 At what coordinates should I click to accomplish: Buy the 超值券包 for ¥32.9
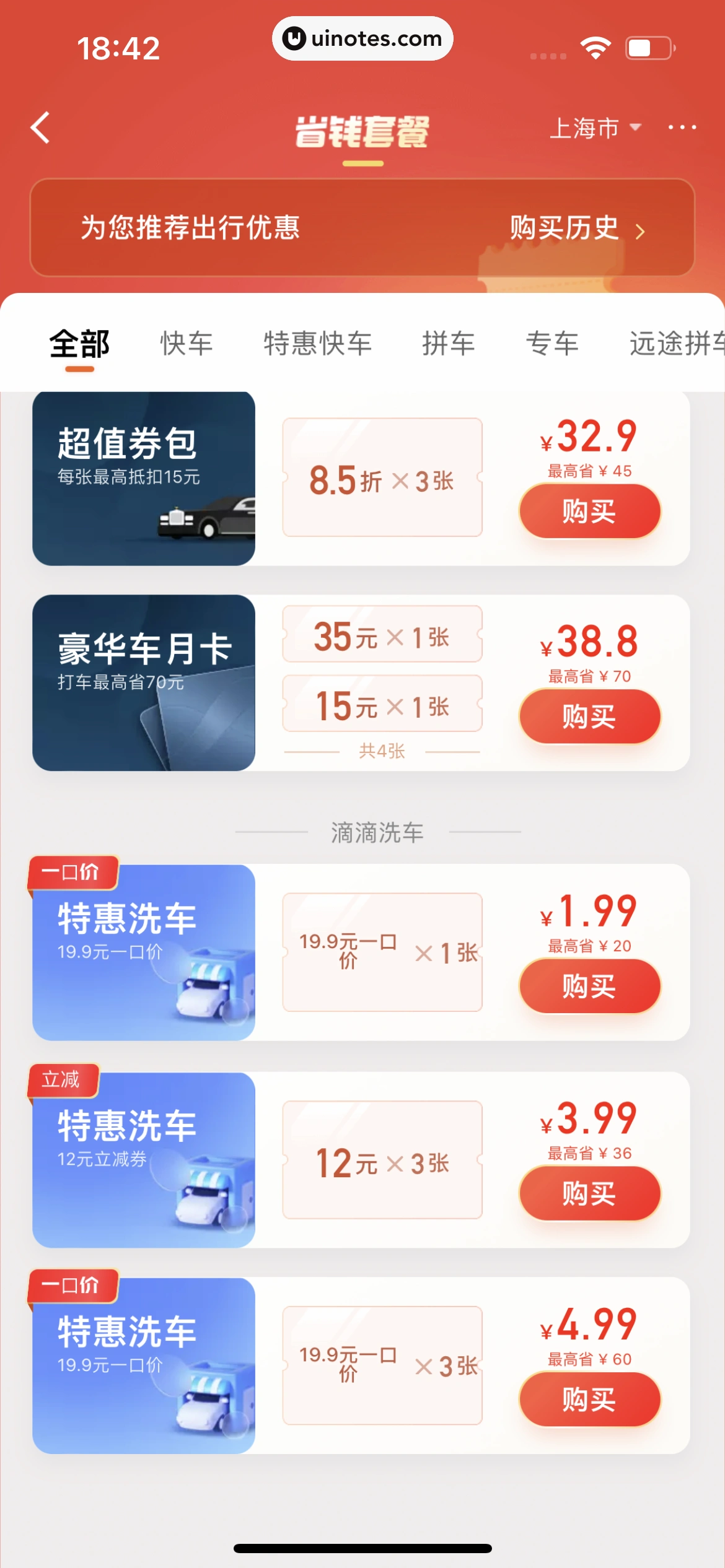pos(589,512)
